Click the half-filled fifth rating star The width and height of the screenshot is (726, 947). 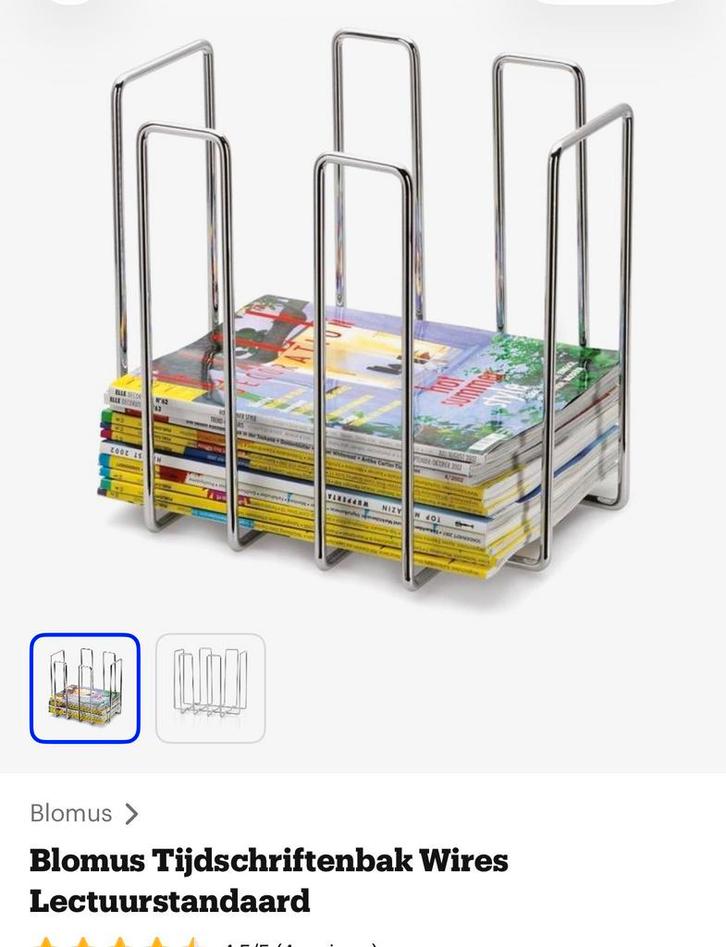point(192,941)
